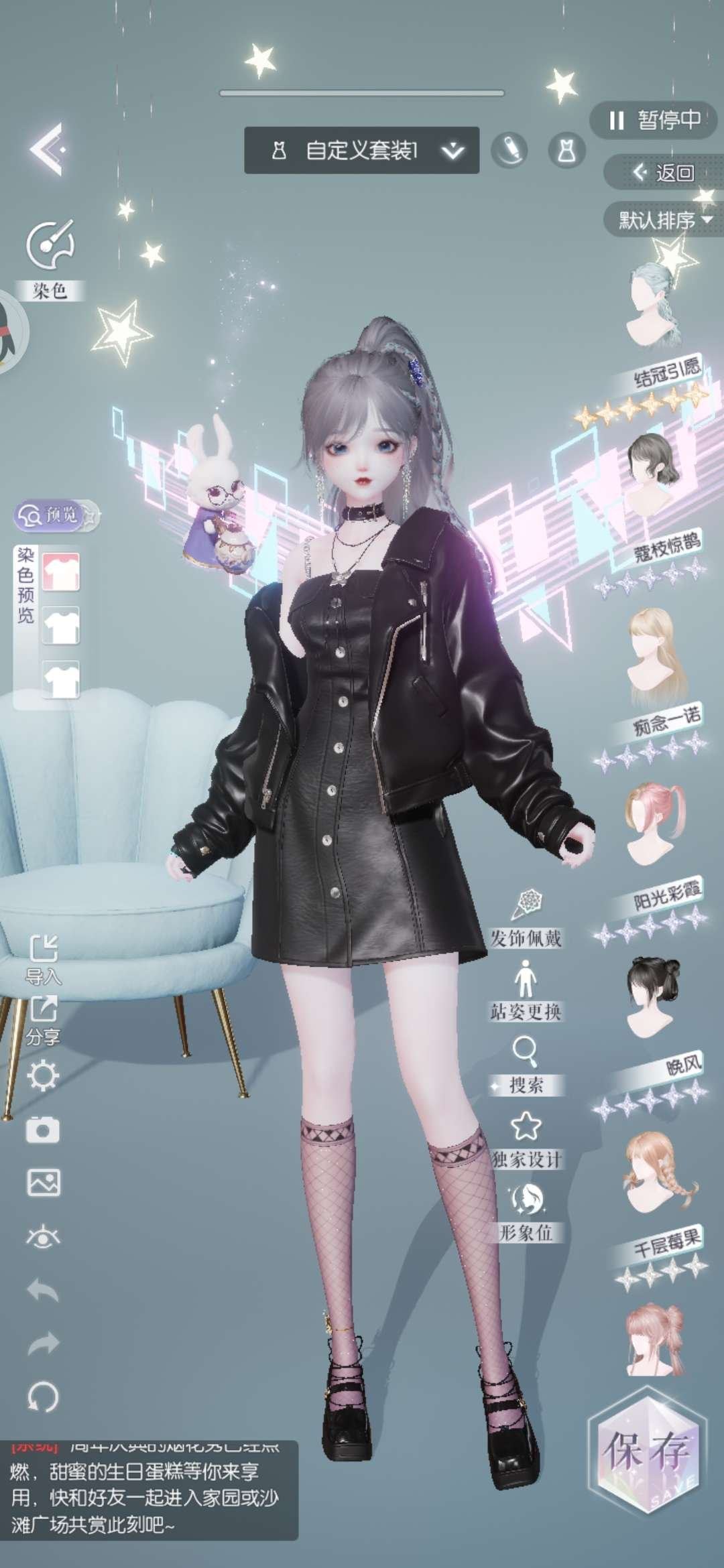
Task: Toggle the 预览 dye preview button
Action: click(52, 515)
